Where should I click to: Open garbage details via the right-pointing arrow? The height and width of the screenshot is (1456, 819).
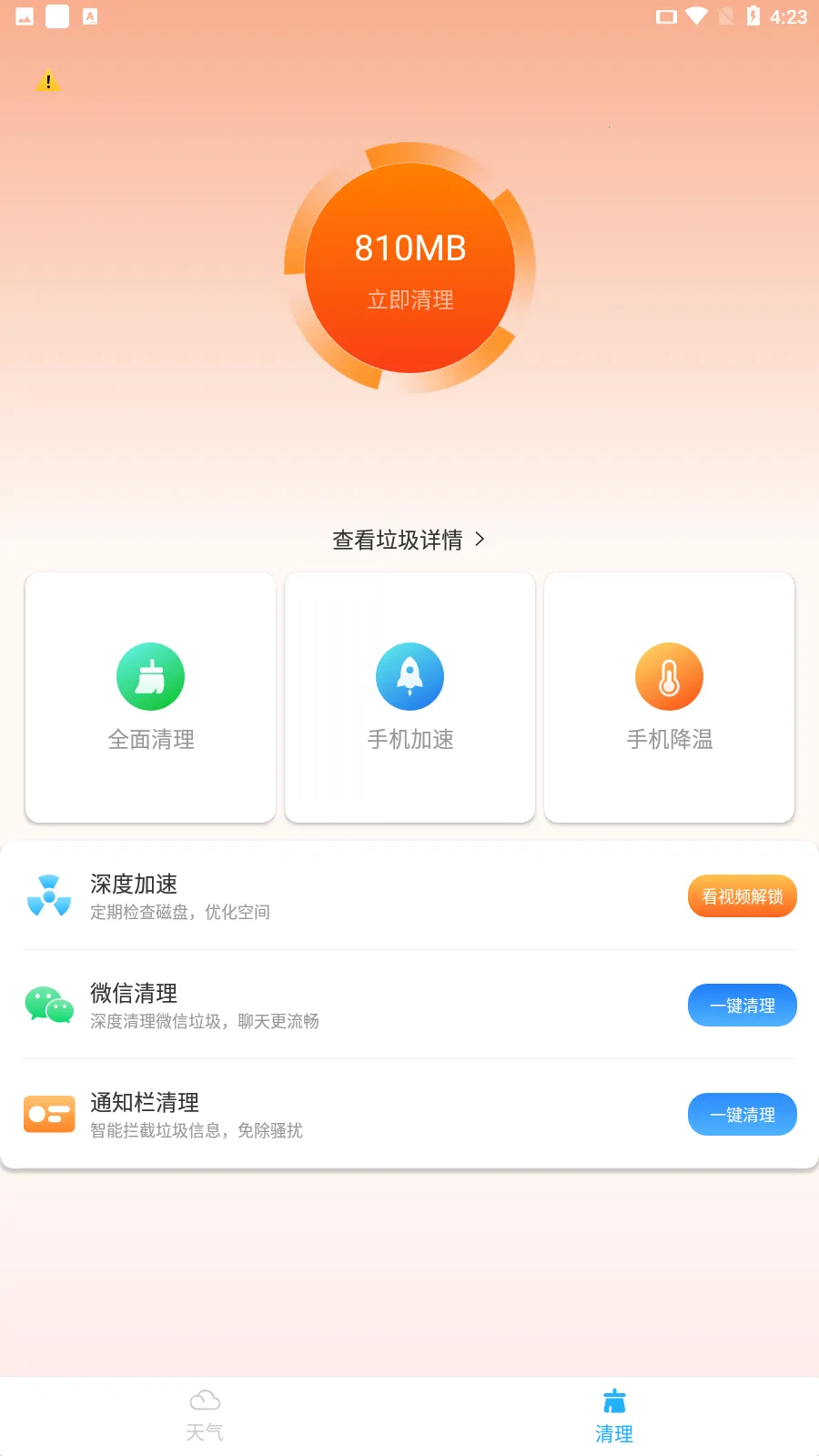(x=480, y=539)
